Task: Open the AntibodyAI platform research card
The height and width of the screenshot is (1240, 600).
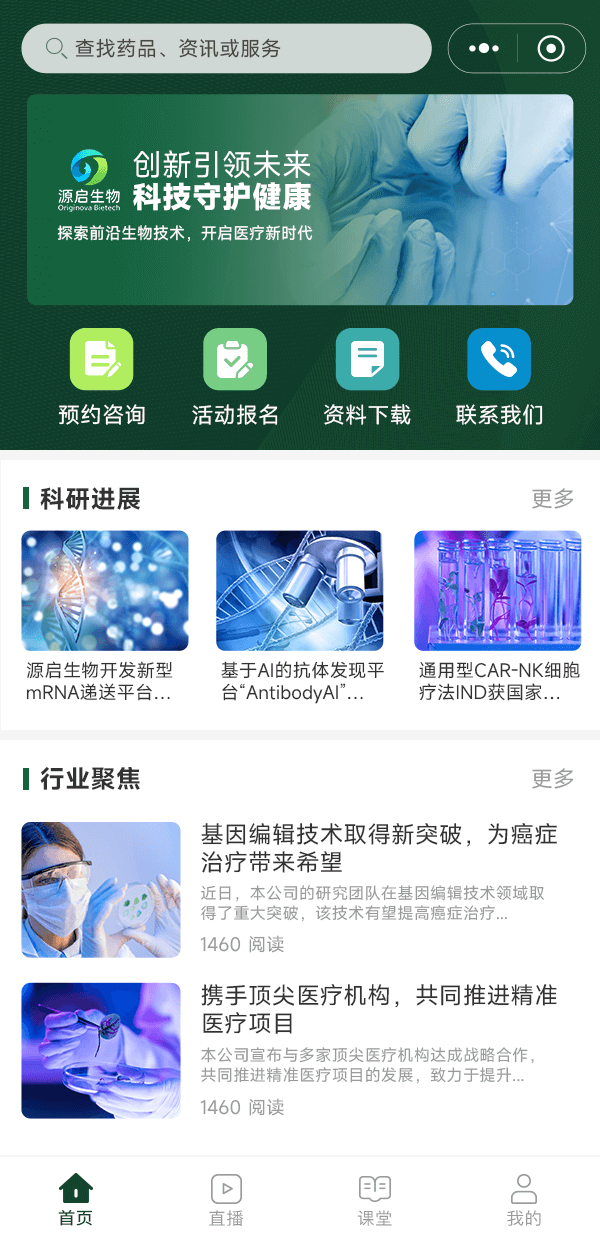Action: tap(300, 615)
